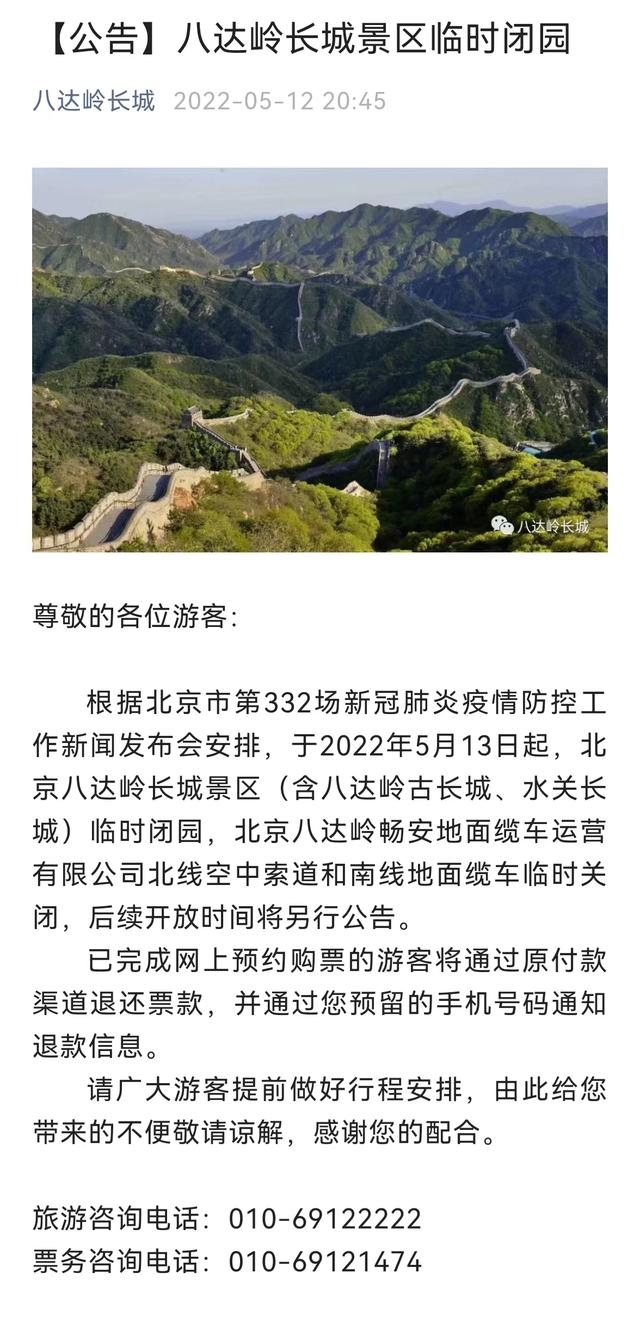View the Great Wall article photo

tap(320, 360)
